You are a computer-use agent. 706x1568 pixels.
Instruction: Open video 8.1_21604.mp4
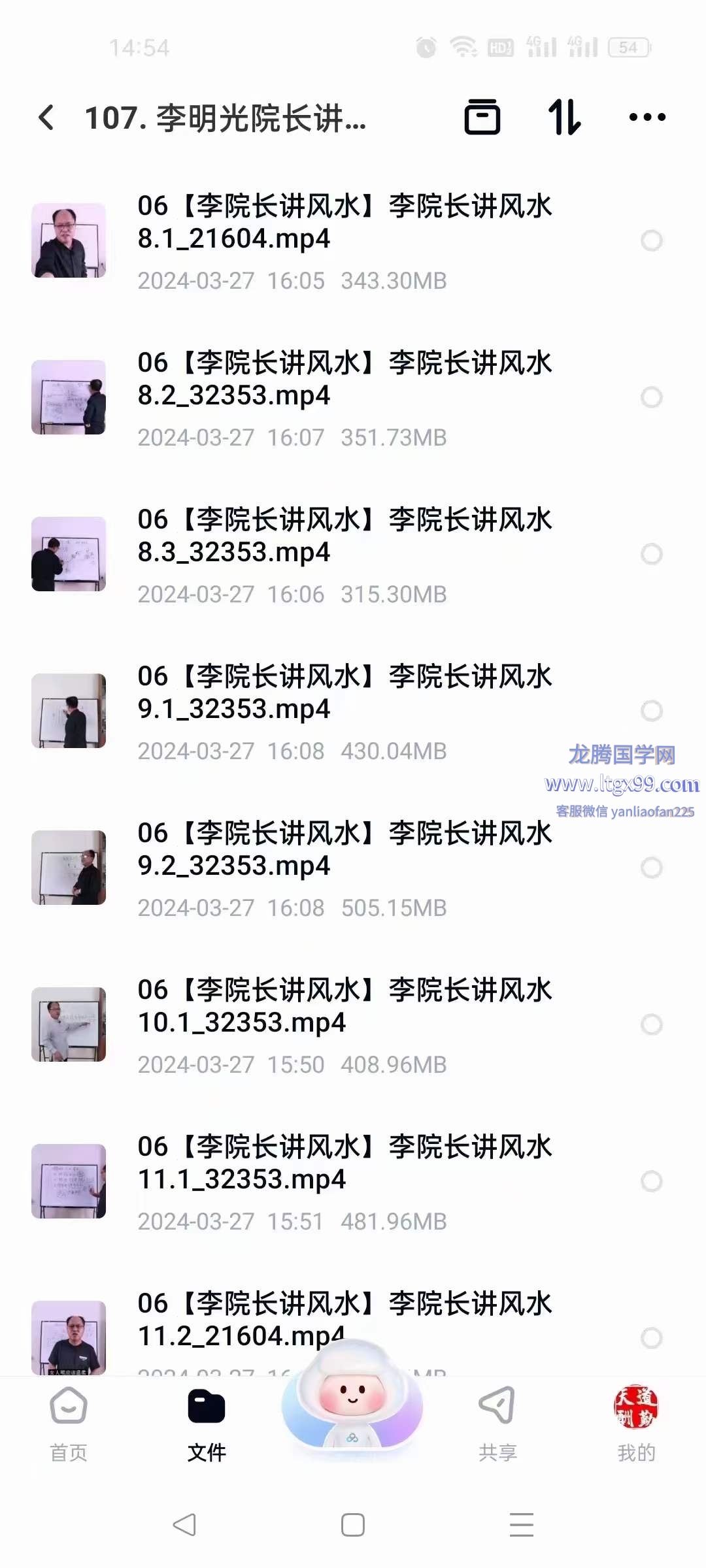point(345,222)
